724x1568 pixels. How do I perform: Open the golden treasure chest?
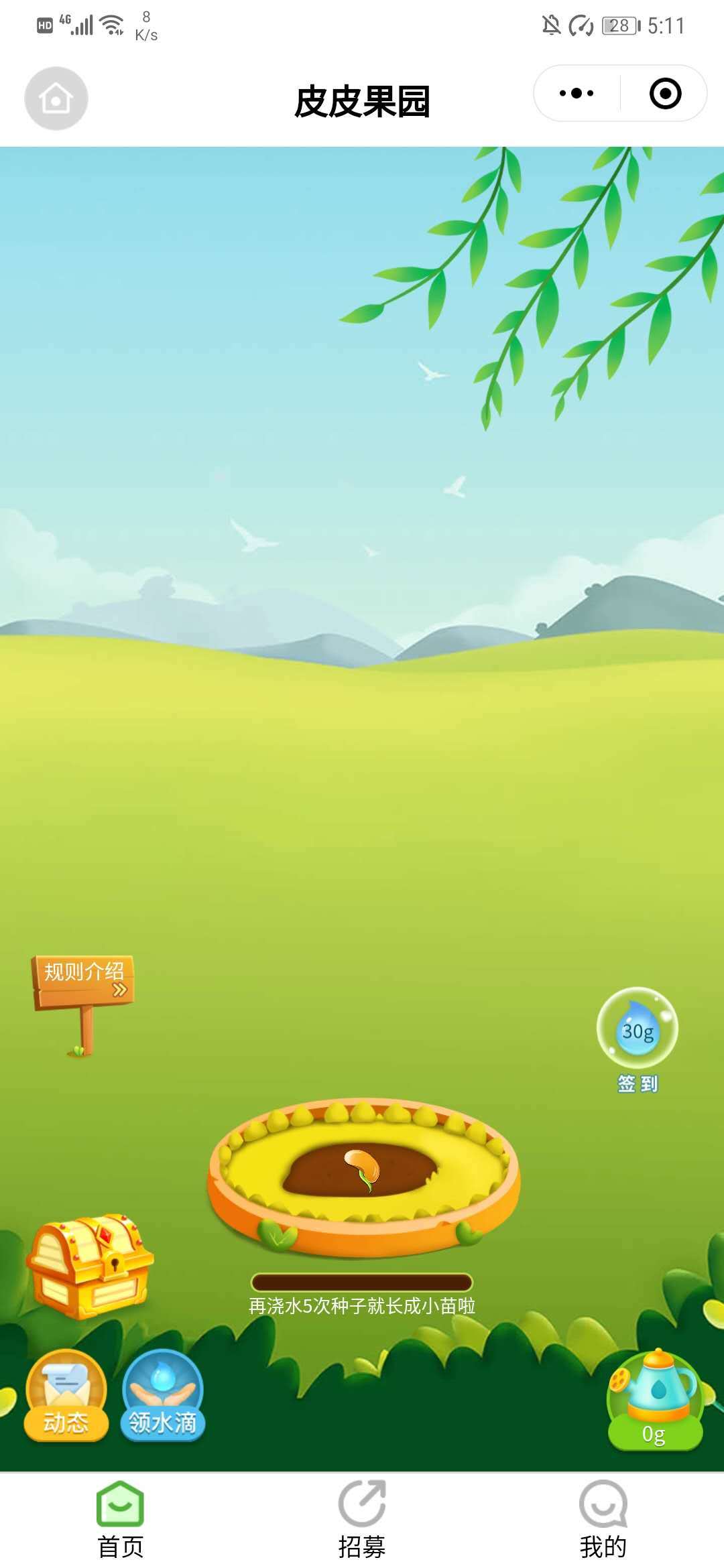tap(90, 1266)
